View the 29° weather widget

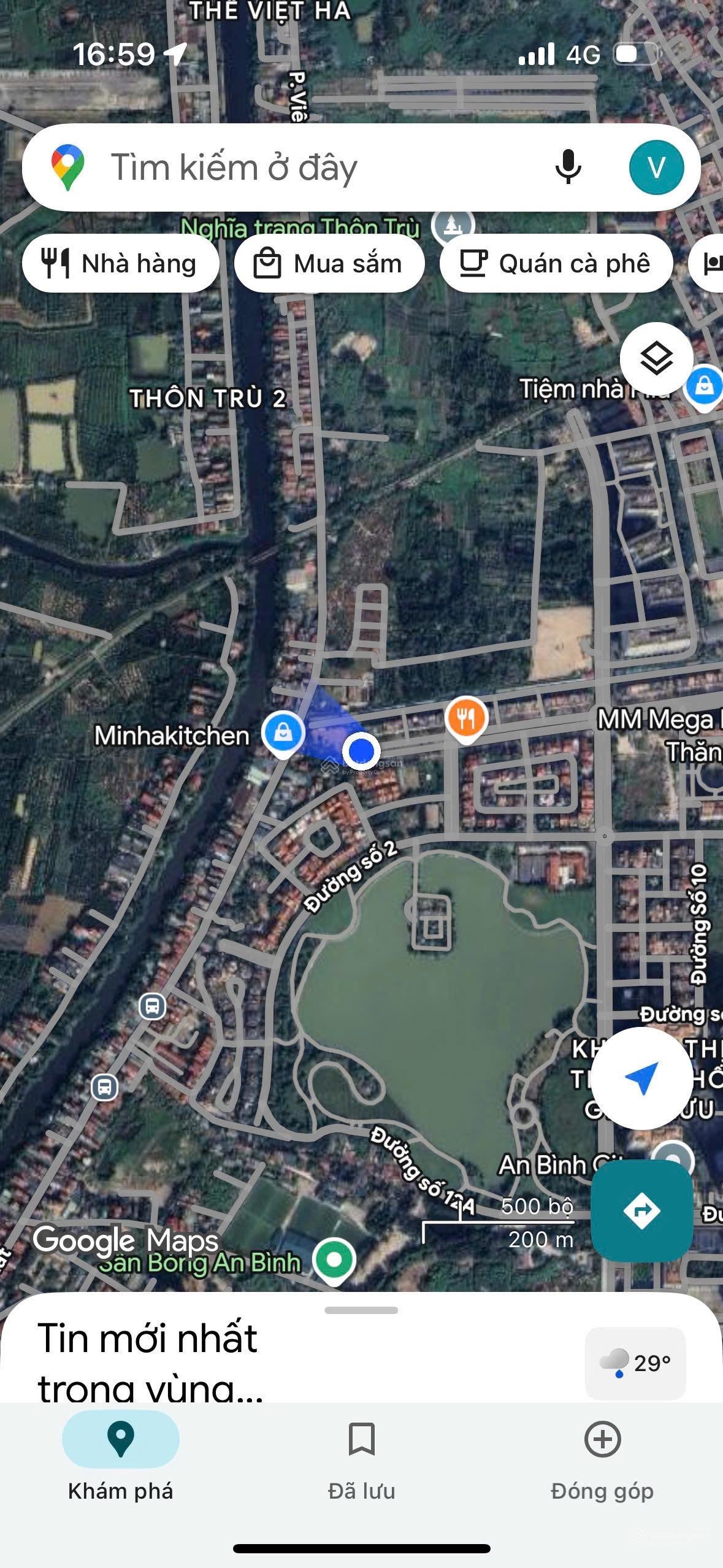coord(635,1362)
